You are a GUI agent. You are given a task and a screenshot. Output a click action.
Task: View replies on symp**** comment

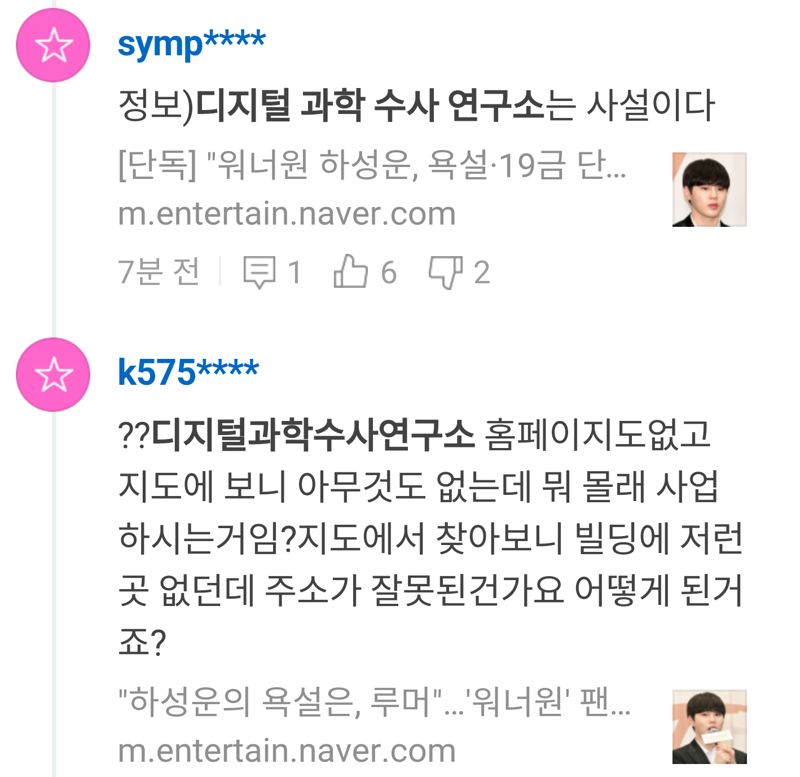pyautogui.click(x=272, y=272)
